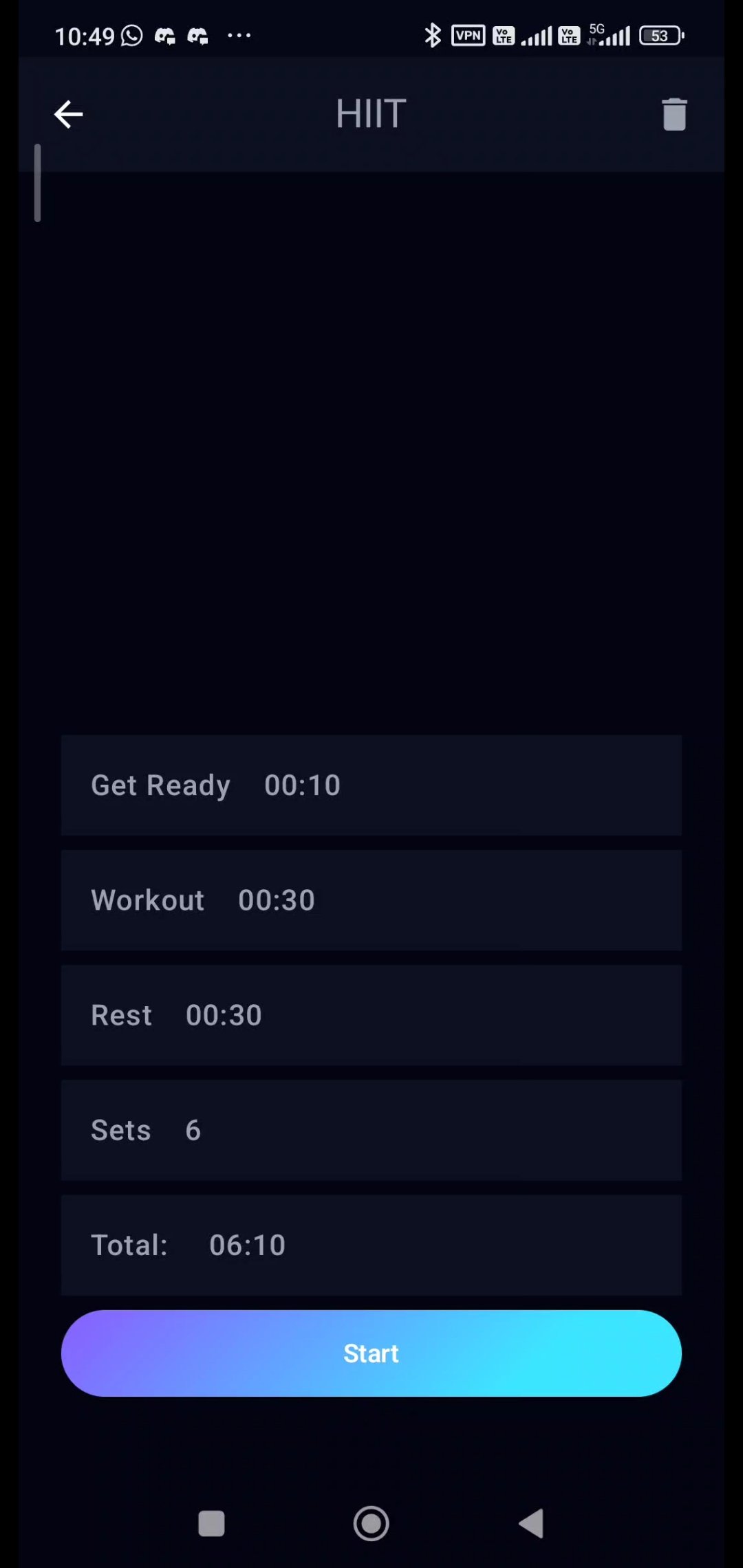
Task: Adjust the Rest interval row
Action: point(371,1015)
